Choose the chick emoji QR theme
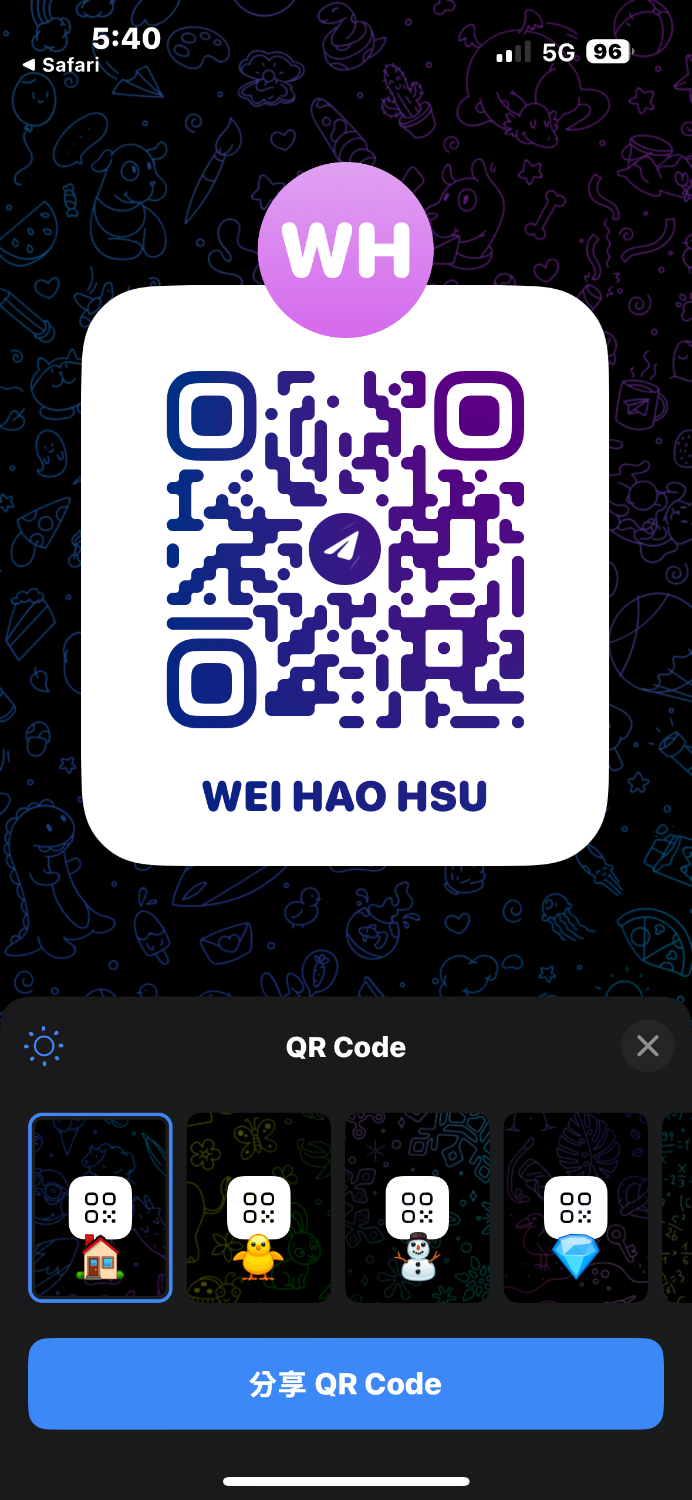The image size is (692, 1500). [258, 1208]
